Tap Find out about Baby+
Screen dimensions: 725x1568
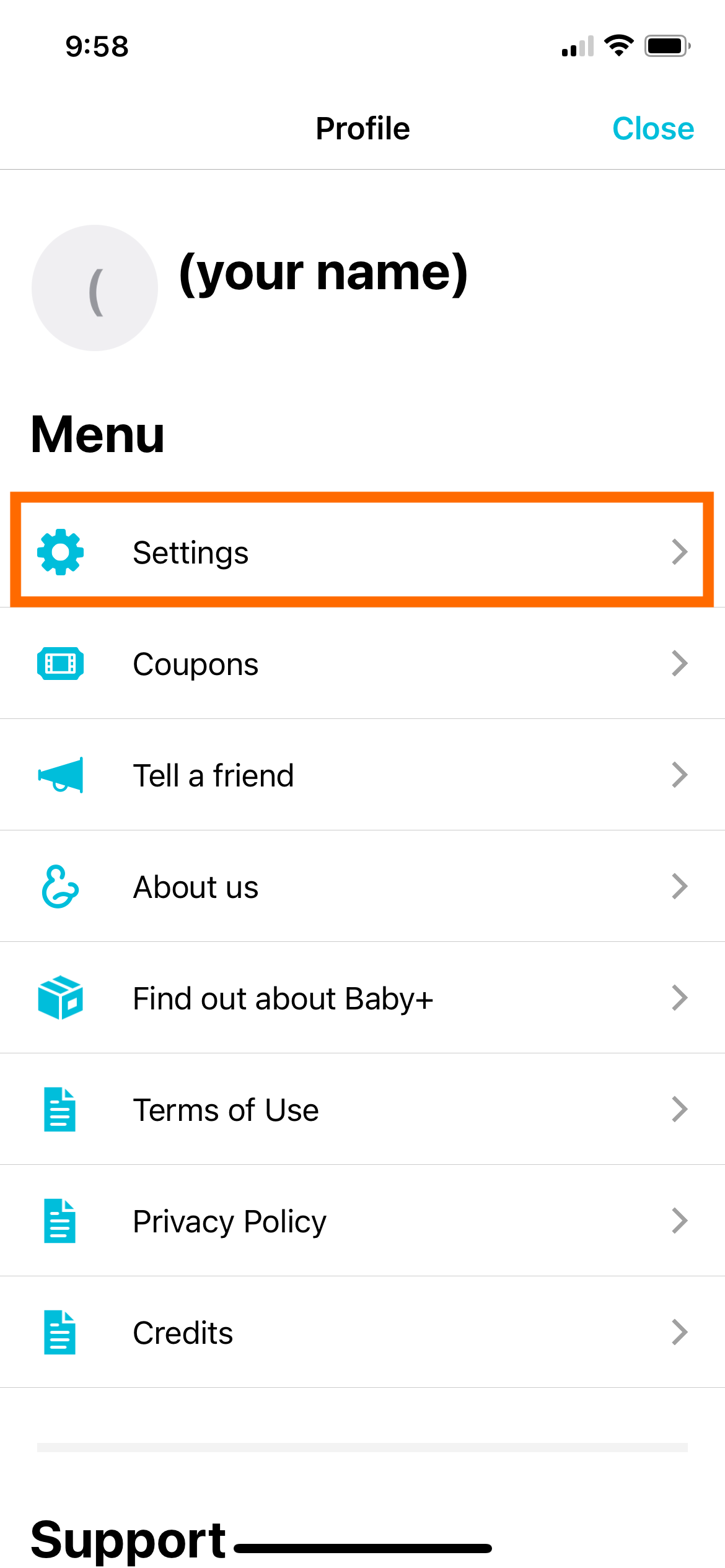coord(362,998)
